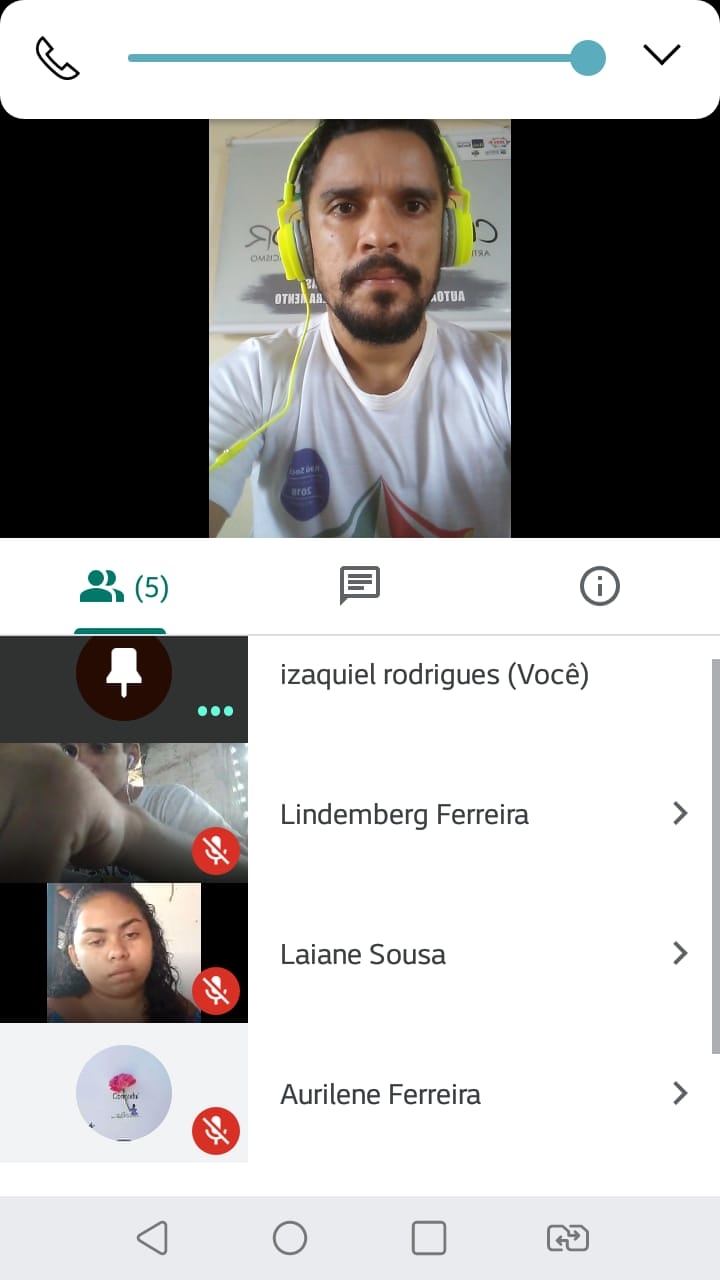This screenshot has width=720, height=1280.
Task: Tap the pinned tile of izaquiel rodrigues
Action: (124, 676)
